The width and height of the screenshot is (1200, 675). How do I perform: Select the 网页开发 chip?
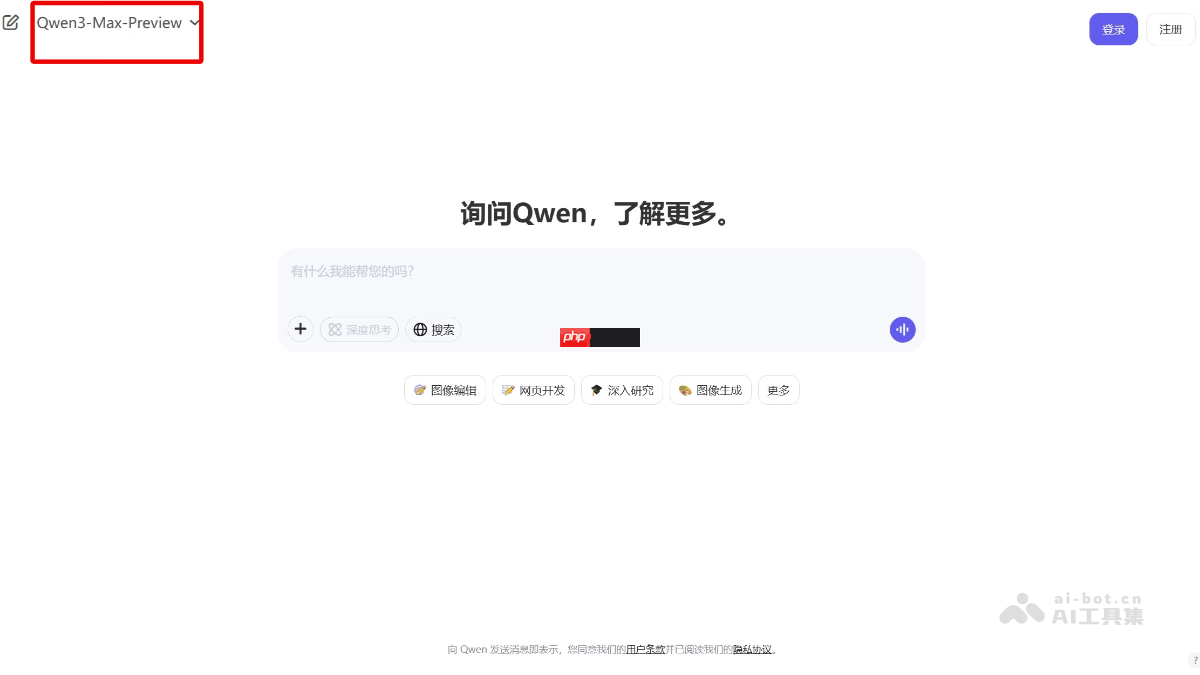(533, 390)
